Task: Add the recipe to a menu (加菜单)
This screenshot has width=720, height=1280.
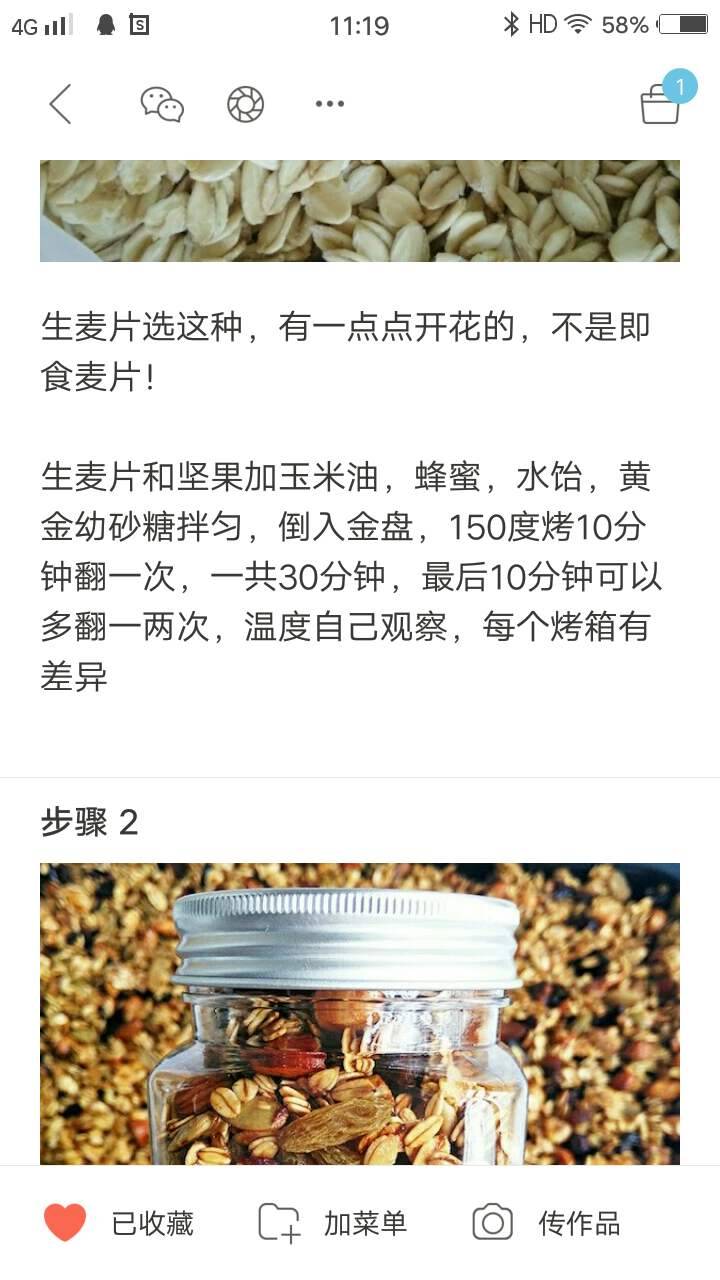Action: coord(333,1222)
